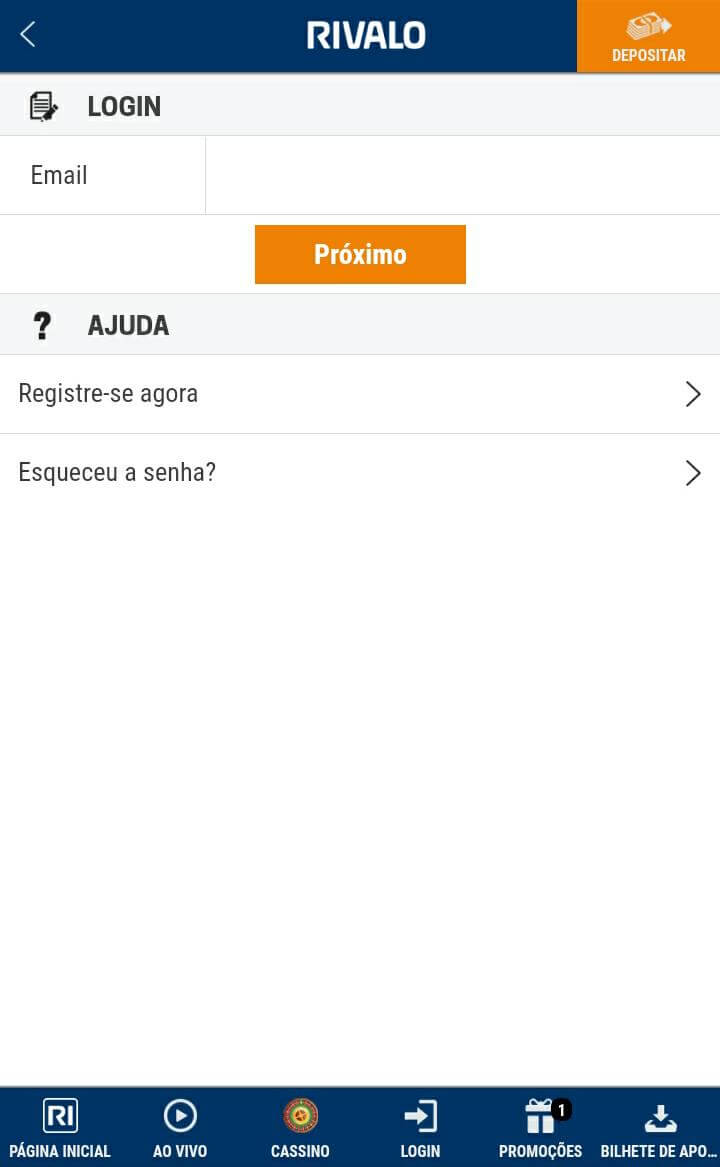Open the Cassino tab
The width and height of the screenshot is (720, 1167).
300,1127
